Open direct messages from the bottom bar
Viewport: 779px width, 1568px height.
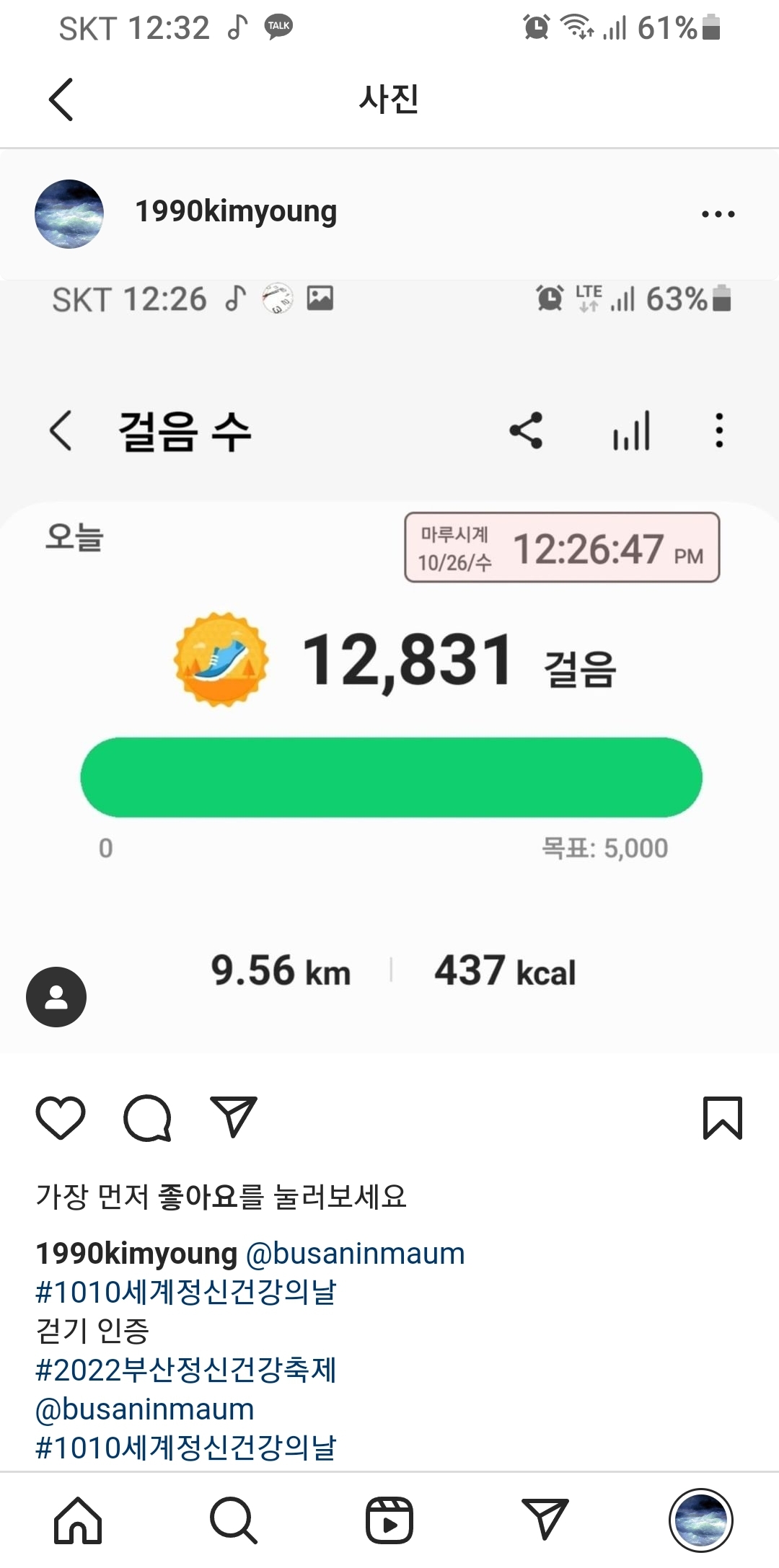pyautogui.click(x=545, y=1520)
